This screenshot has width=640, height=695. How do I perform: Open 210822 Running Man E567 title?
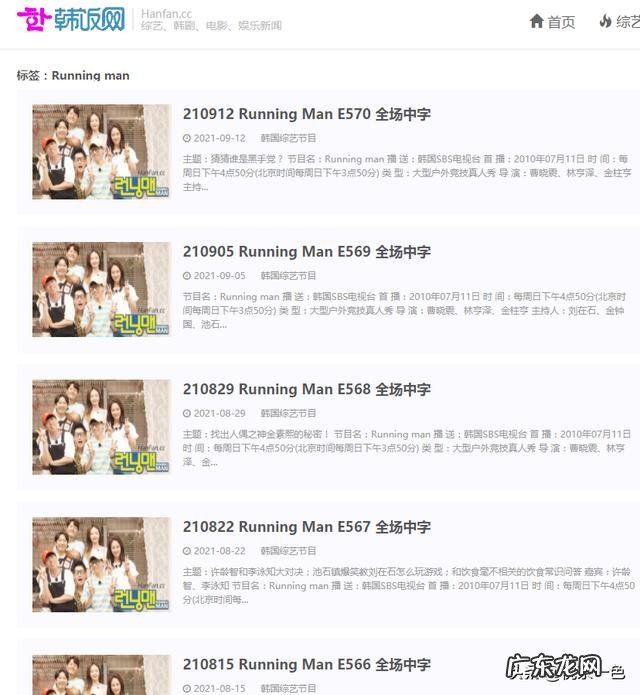click(x=306, y=526)
